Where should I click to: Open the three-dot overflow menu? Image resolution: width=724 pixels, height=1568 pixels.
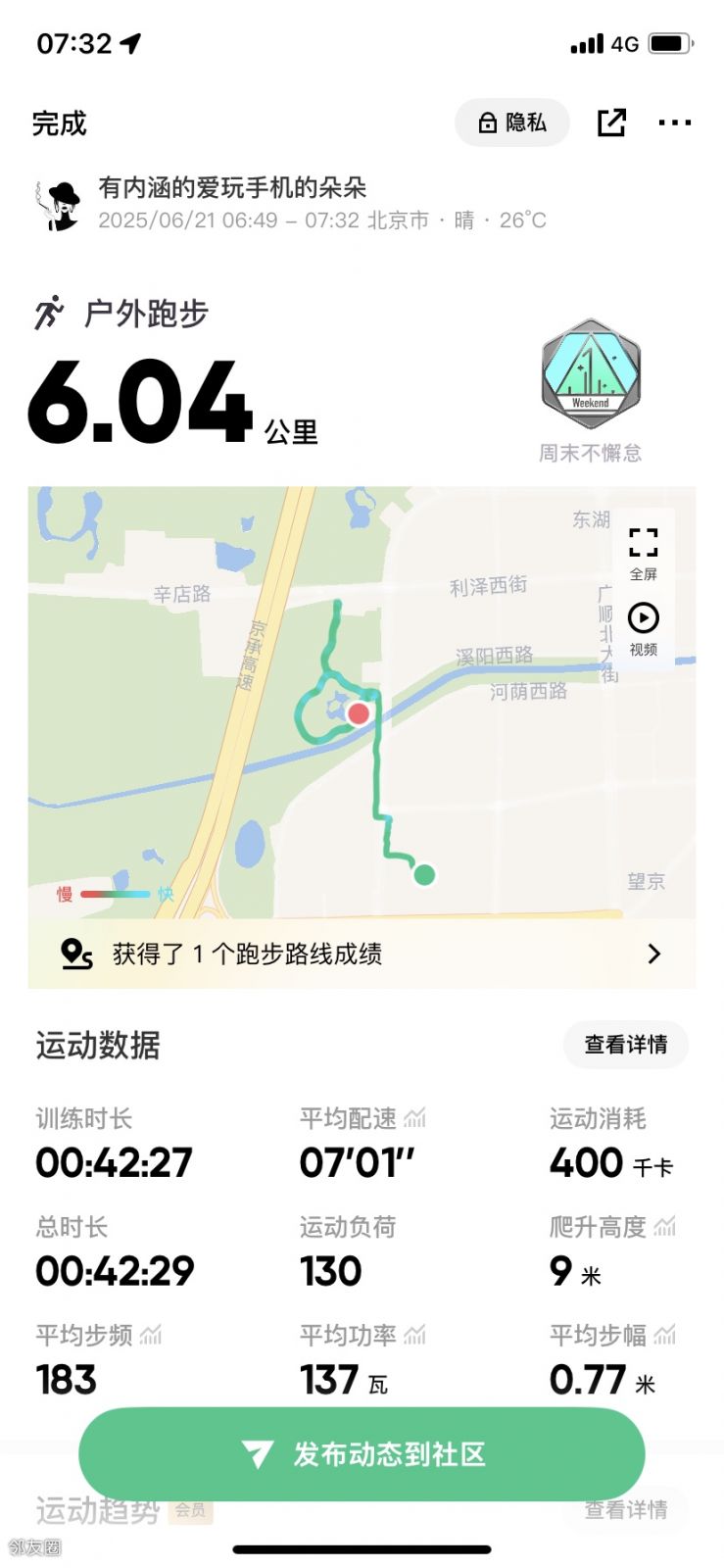point(674,122)
